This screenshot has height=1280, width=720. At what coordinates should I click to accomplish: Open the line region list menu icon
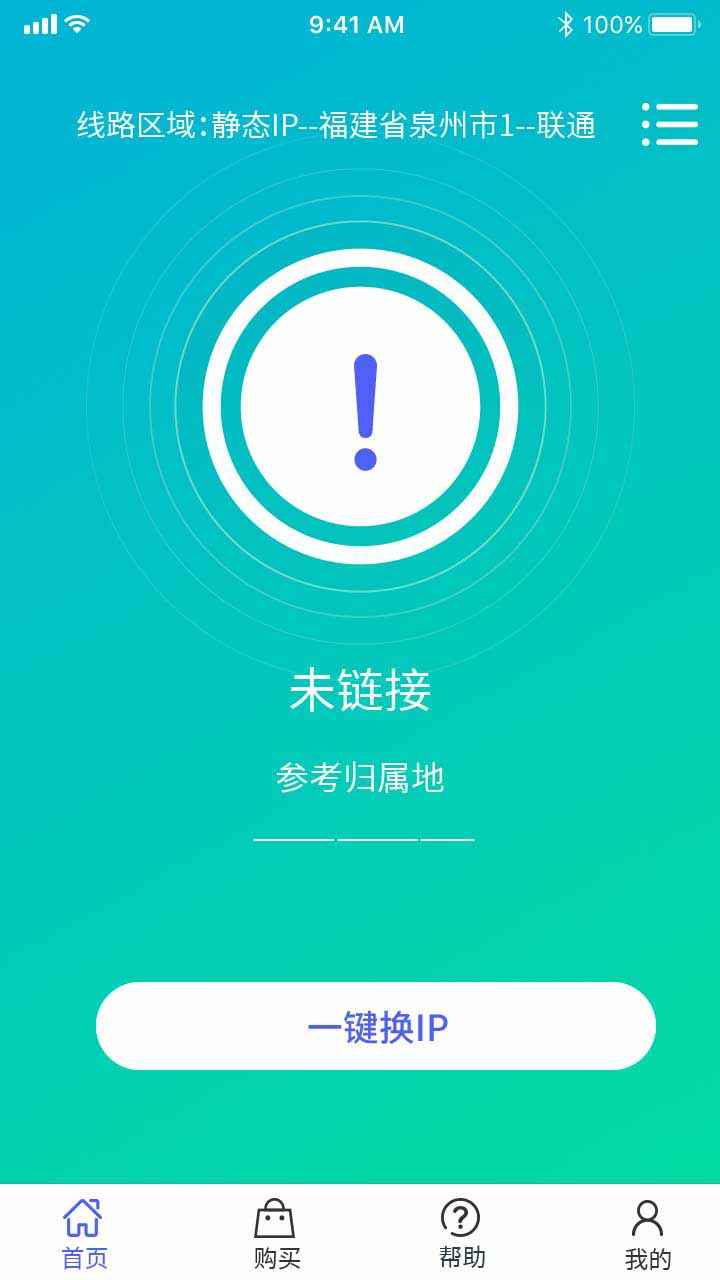point(669,125)
